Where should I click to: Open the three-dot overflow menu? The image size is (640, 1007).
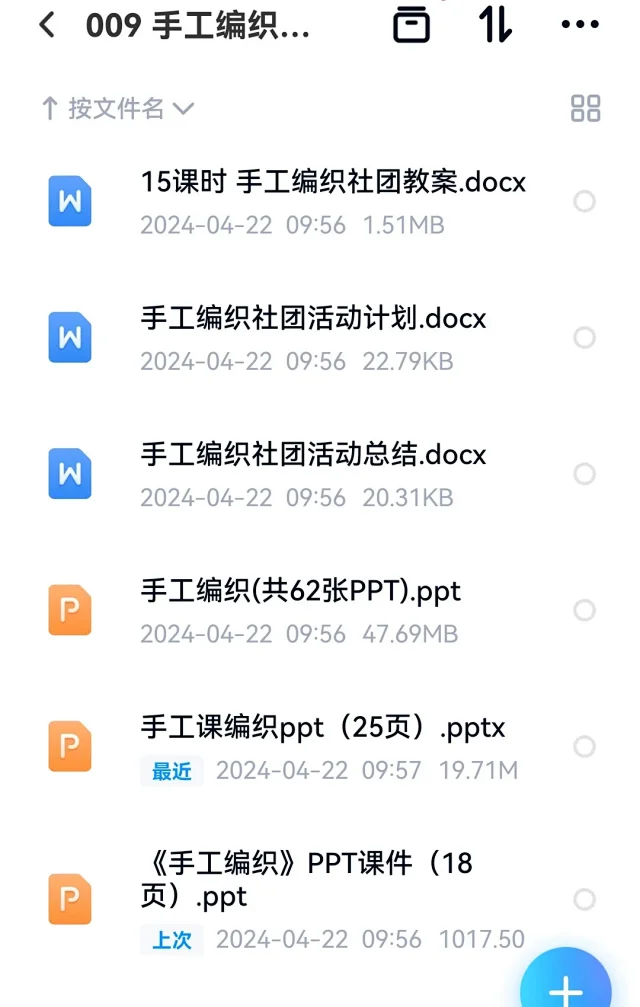580,26
